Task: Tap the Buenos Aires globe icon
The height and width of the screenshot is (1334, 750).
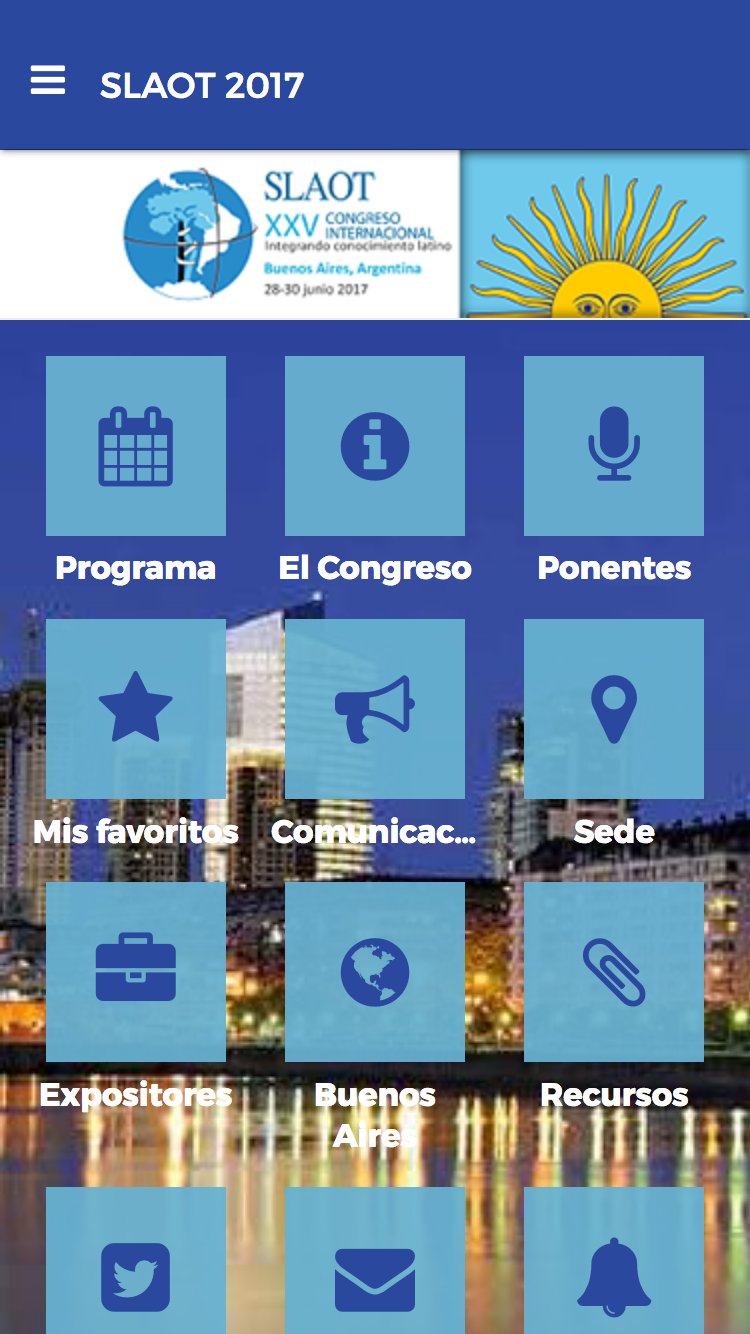Action: click(375, 971)
